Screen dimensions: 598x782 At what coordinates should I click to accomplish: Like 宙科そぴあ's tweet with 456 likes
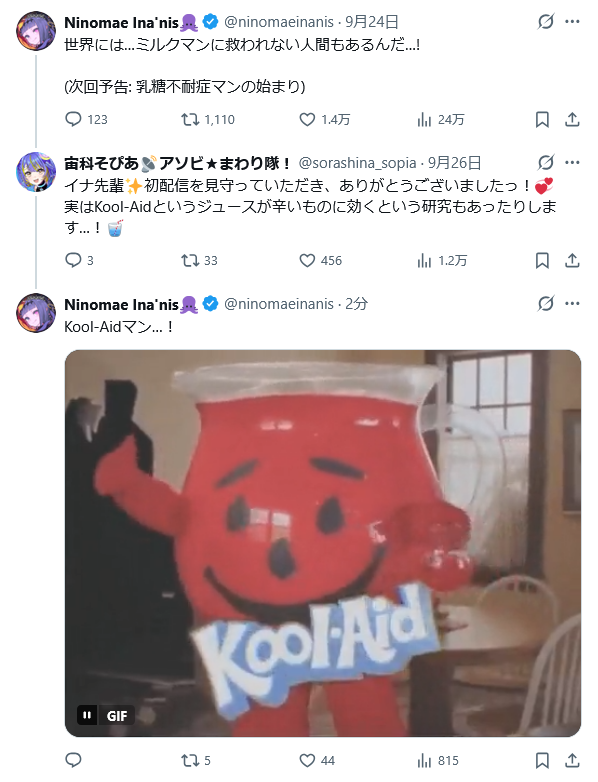[307, 260]
